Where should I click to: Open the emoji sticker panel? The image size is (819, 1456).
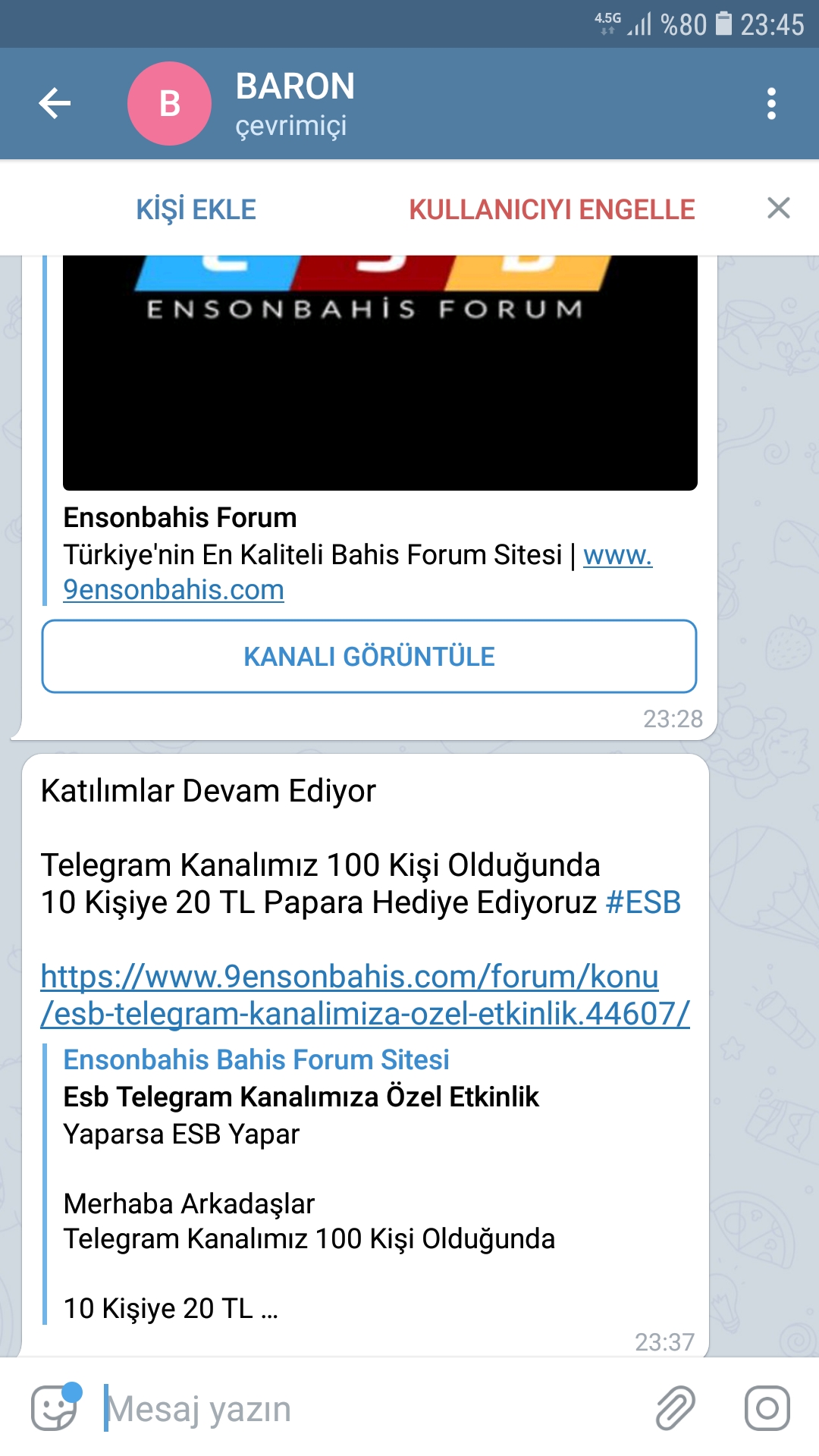[x=55, y=1407]
